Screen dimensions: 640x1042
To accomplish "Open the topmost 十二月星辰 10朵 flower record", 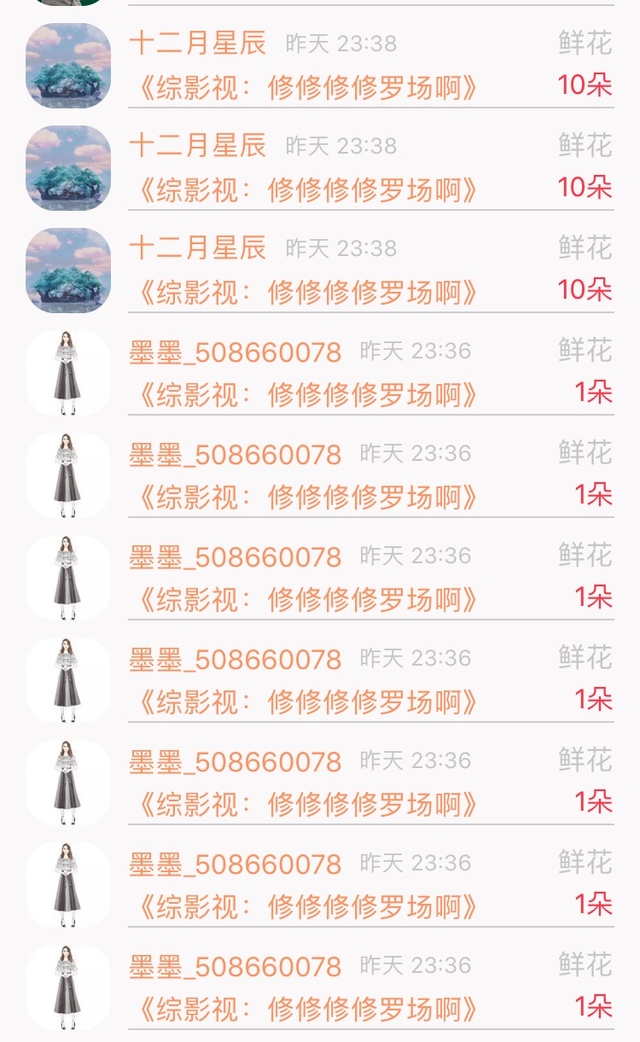I will point(320,65).
